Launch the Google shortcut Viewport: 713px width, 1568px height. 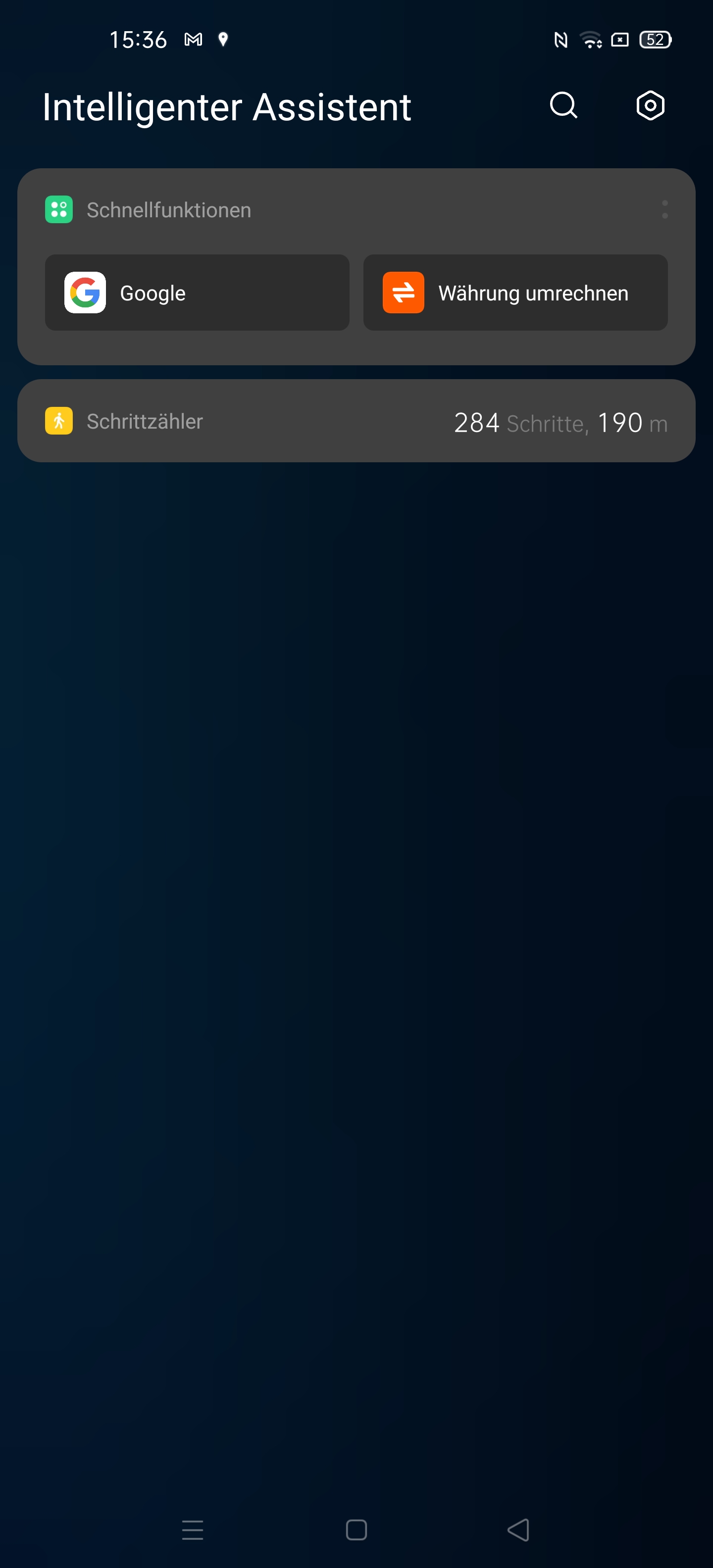(x=197, y=293)
